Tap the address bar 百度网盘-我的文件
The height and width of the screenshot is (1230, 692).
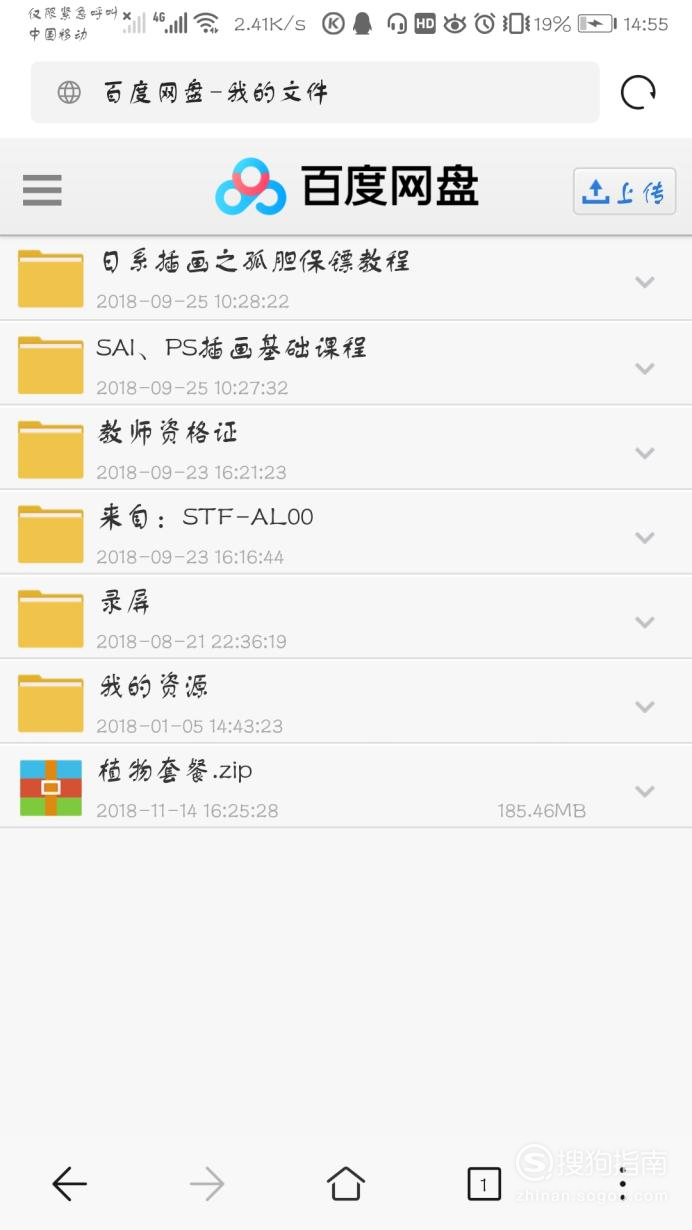coord(315,93)
